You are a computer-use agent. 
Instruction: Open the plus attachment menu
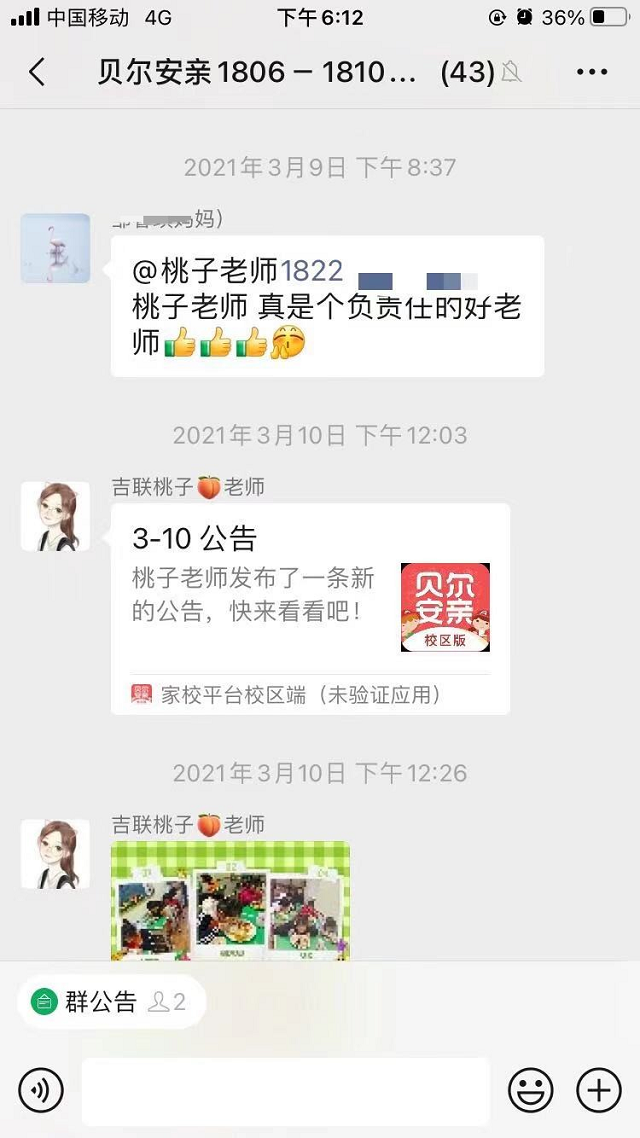pyautogui.click(x=599, y=1090)
